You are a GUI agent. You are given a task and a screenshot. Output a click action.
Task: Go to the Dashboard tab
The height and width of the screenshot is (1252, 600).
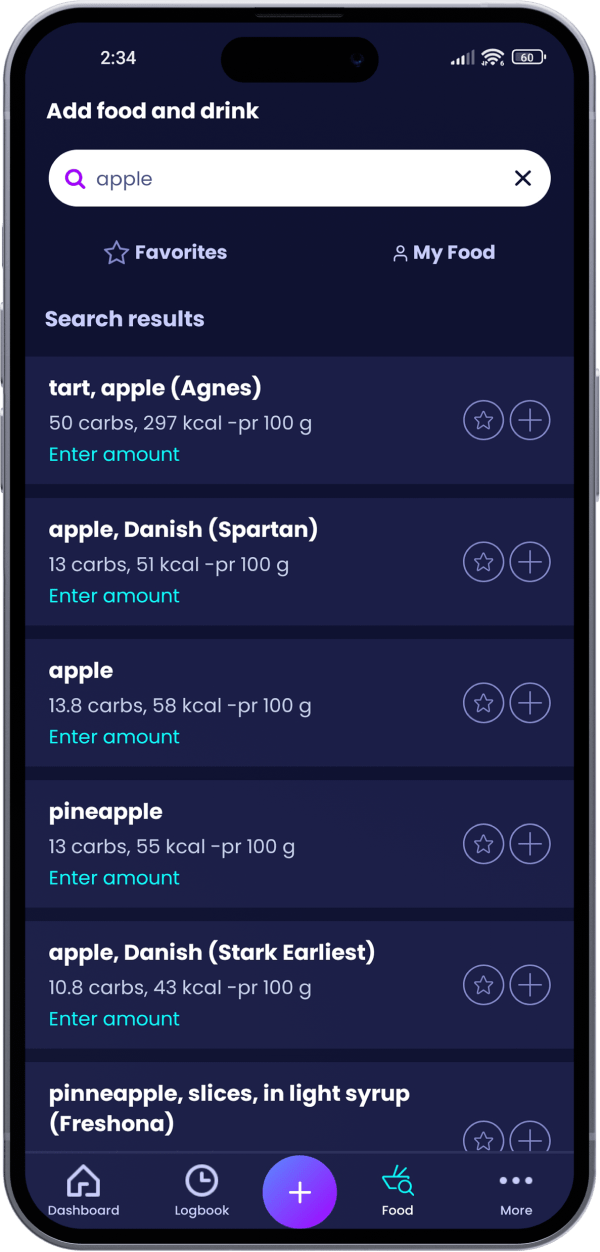(x=83, y=1192)
